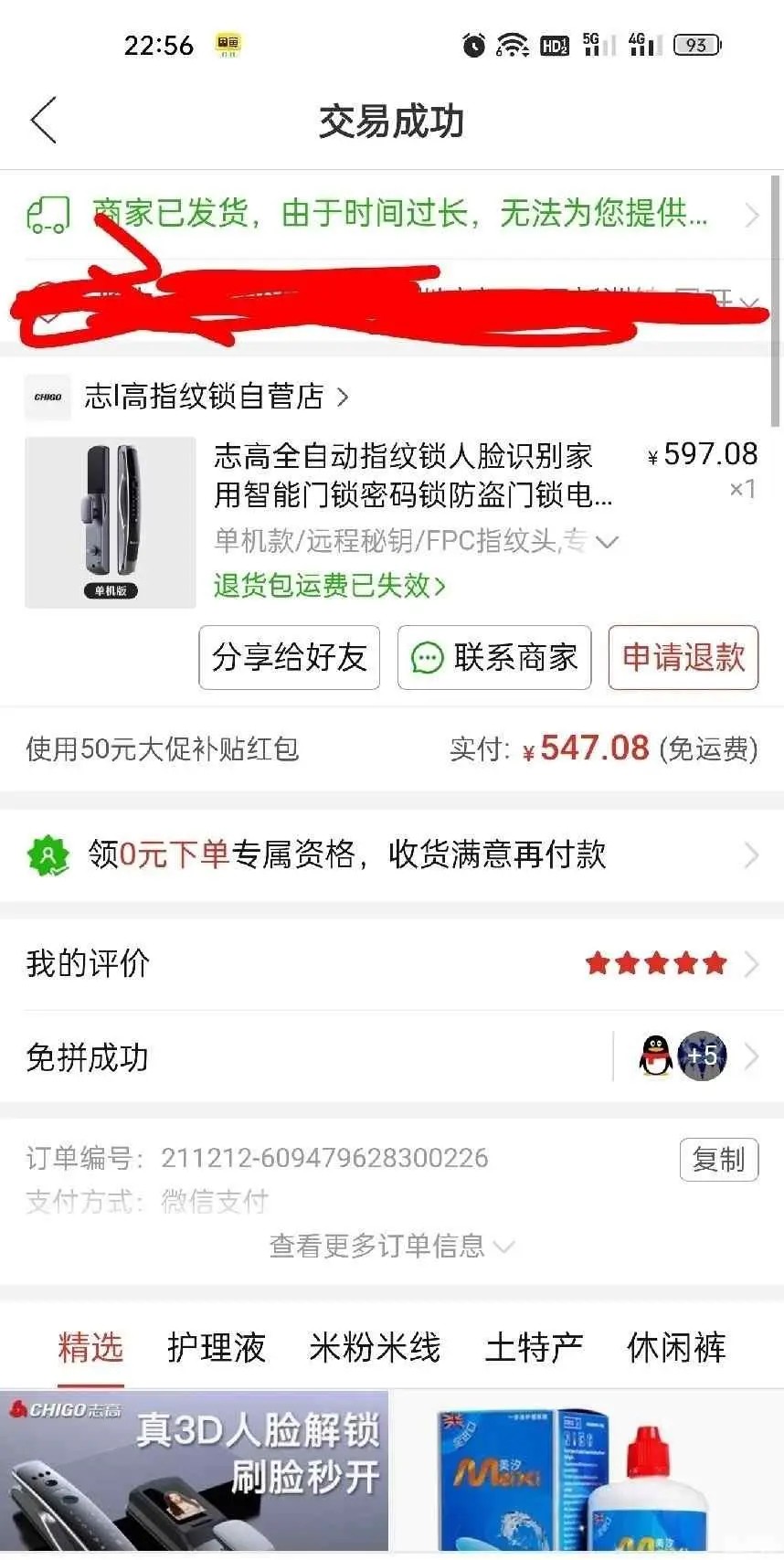
Task: Tap 申请退款 to request a refund
Action: pyautogui.click(x=683, y=657)
